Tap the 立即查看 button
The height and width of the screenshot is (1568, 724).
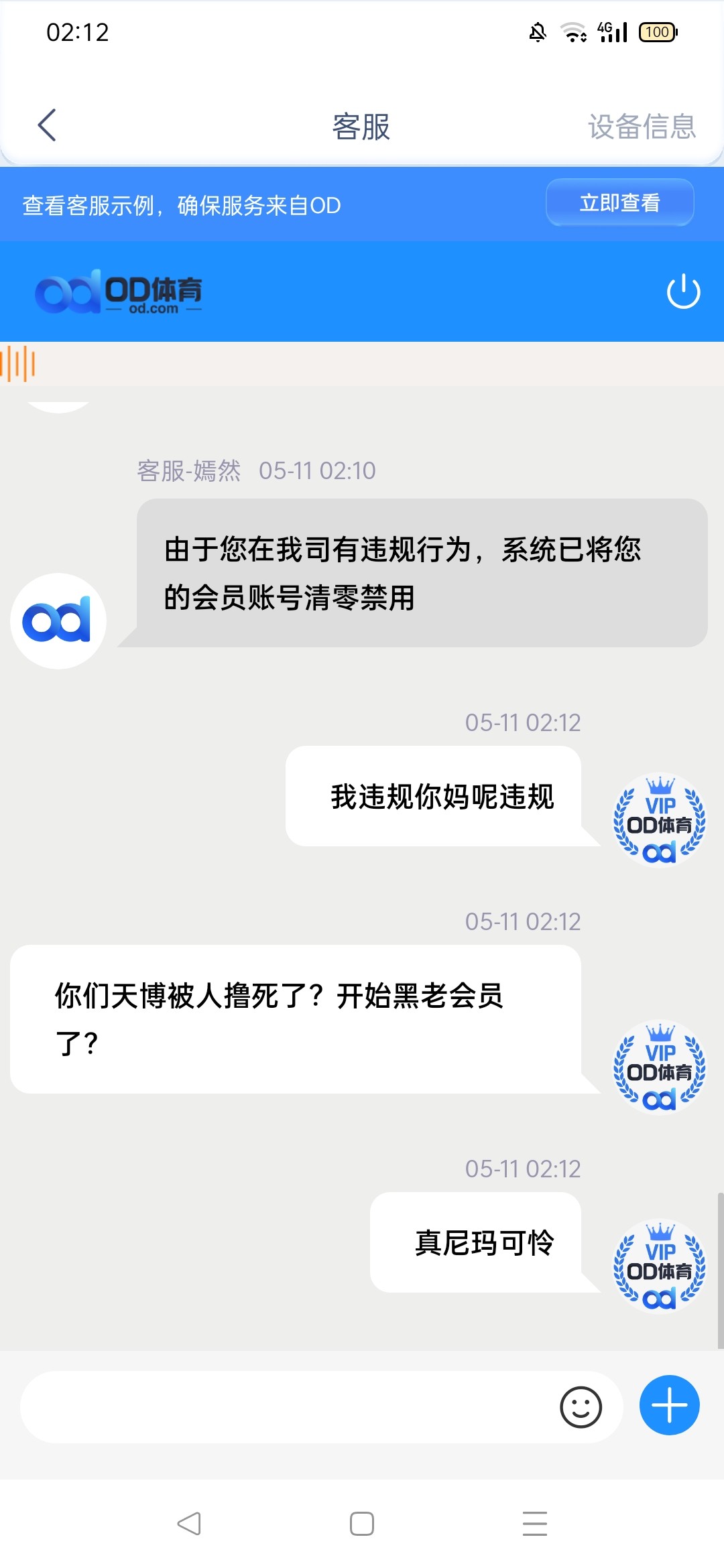click(619, 202)
